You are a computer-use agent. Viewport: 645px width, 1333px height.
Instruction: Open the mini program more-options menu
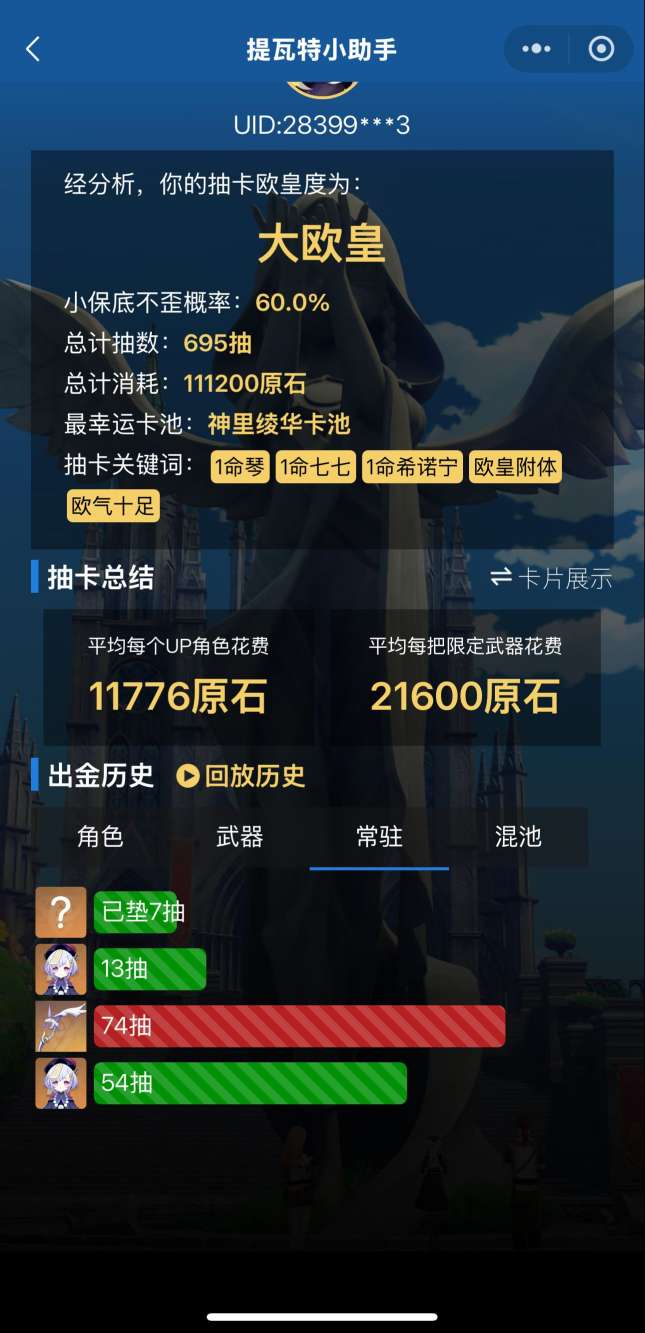coord(537,49)
